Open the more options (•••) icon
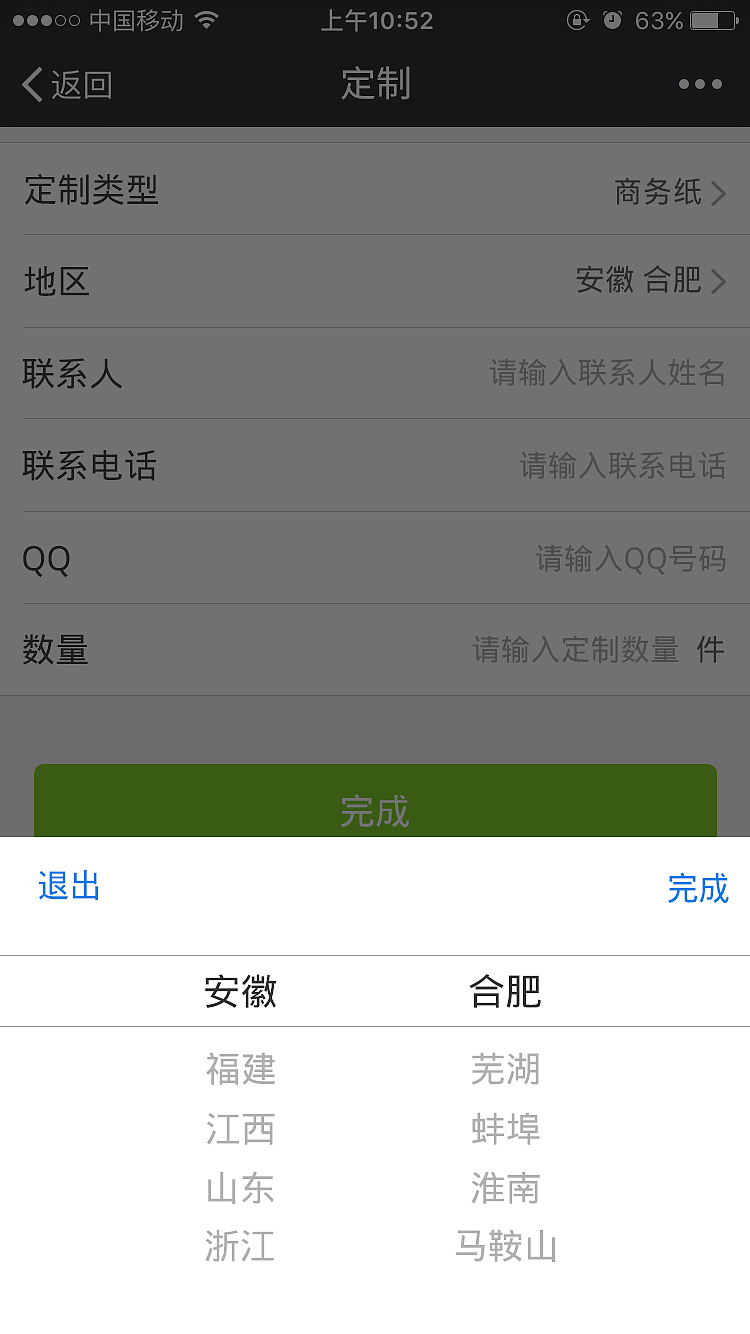Viewport: 750px width, 1334px height. [x=699, y=85]
